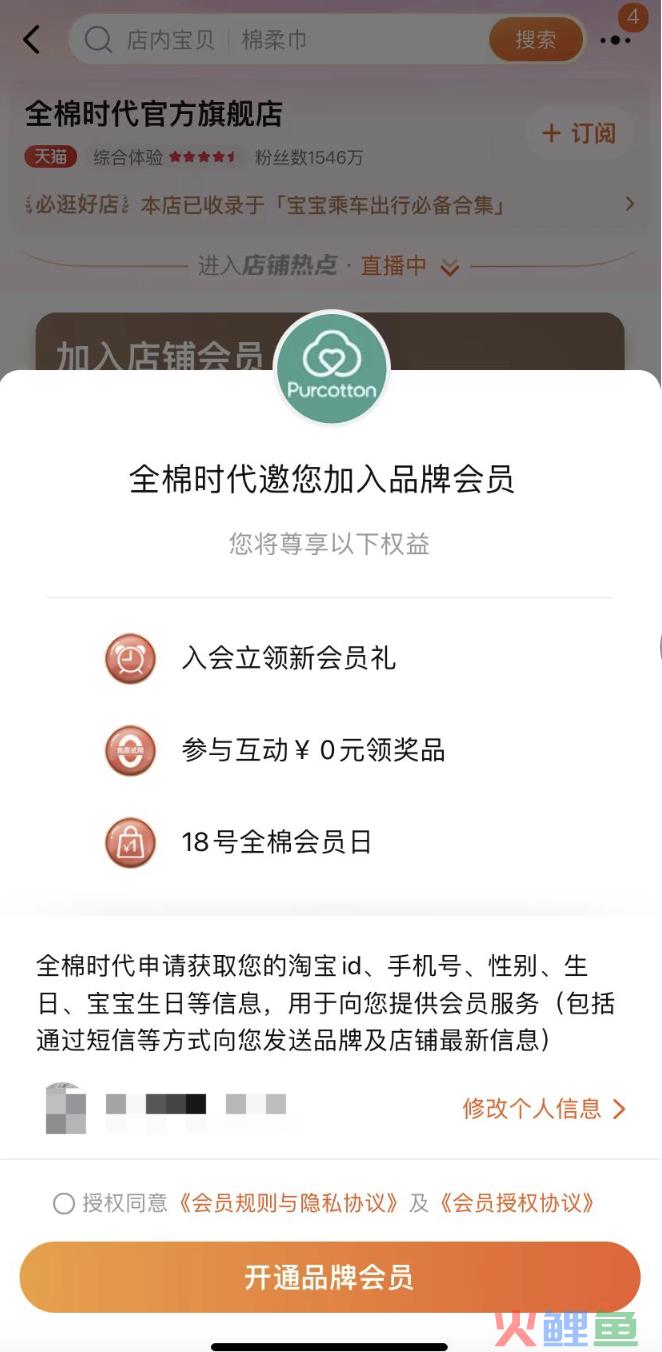Screen dimensions: 662x1352
Task: Enter 店铺热点 live stream section
Action: pyautogui.click(x=328, y=266)
